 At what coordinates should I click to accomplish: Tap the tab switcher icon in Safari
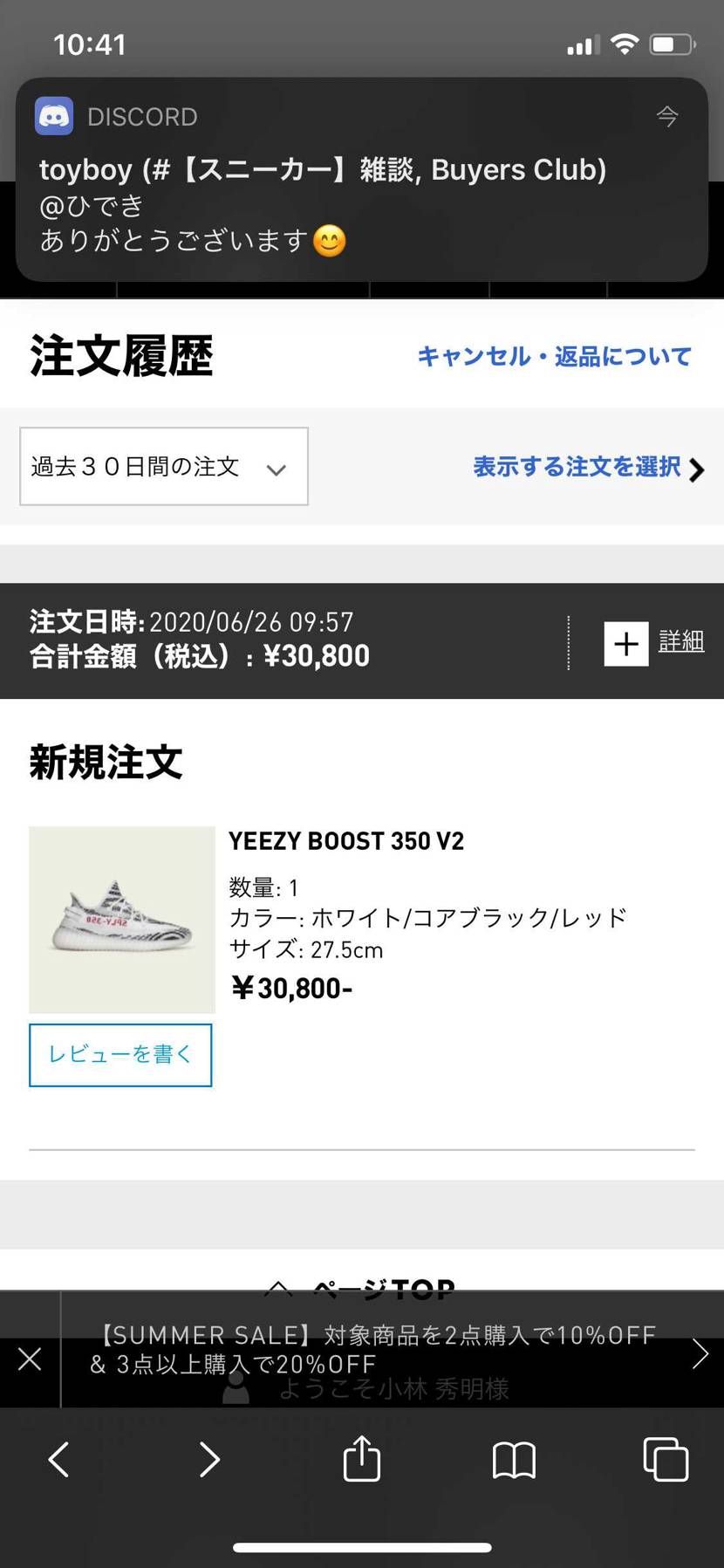tap(665, 1461)
